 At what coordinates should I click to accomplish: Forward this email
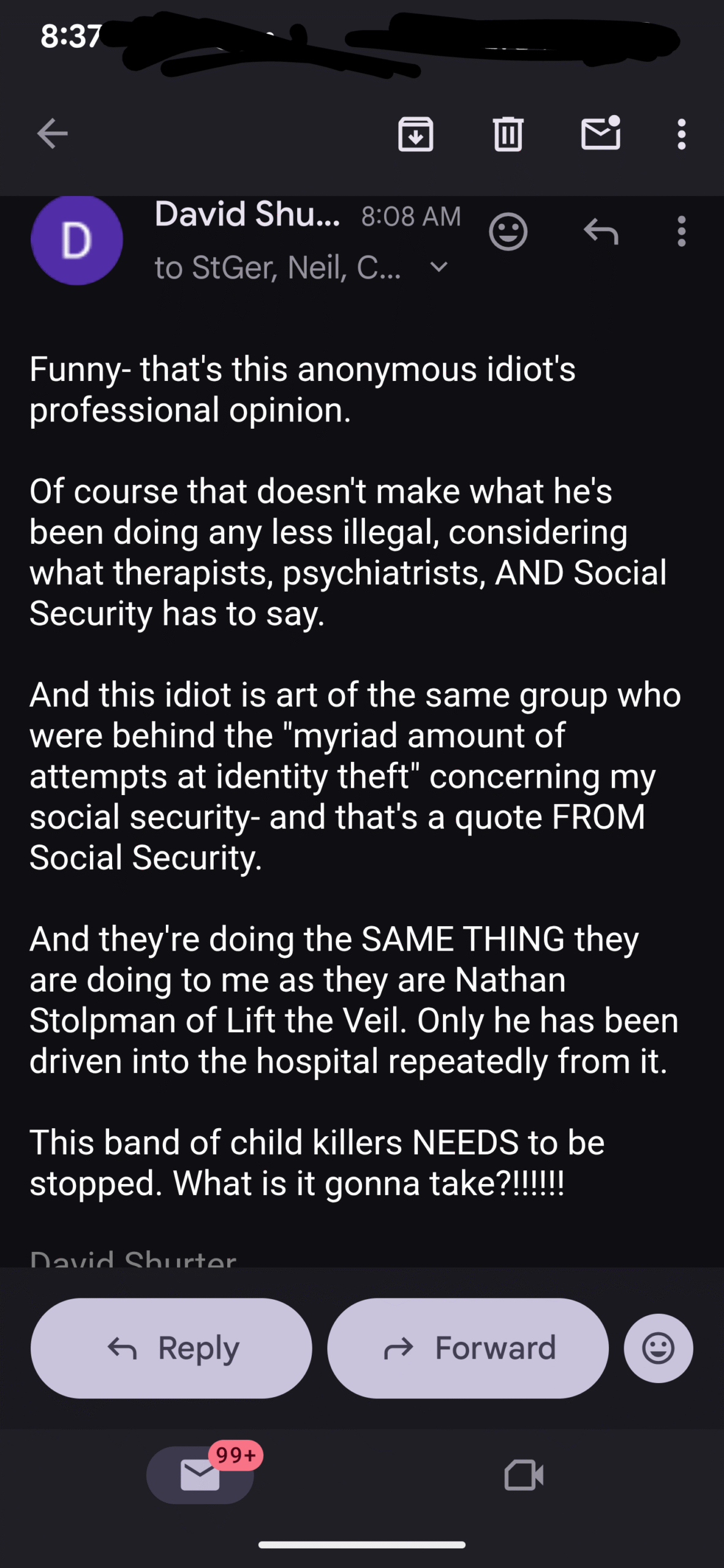coord(468,1348)
